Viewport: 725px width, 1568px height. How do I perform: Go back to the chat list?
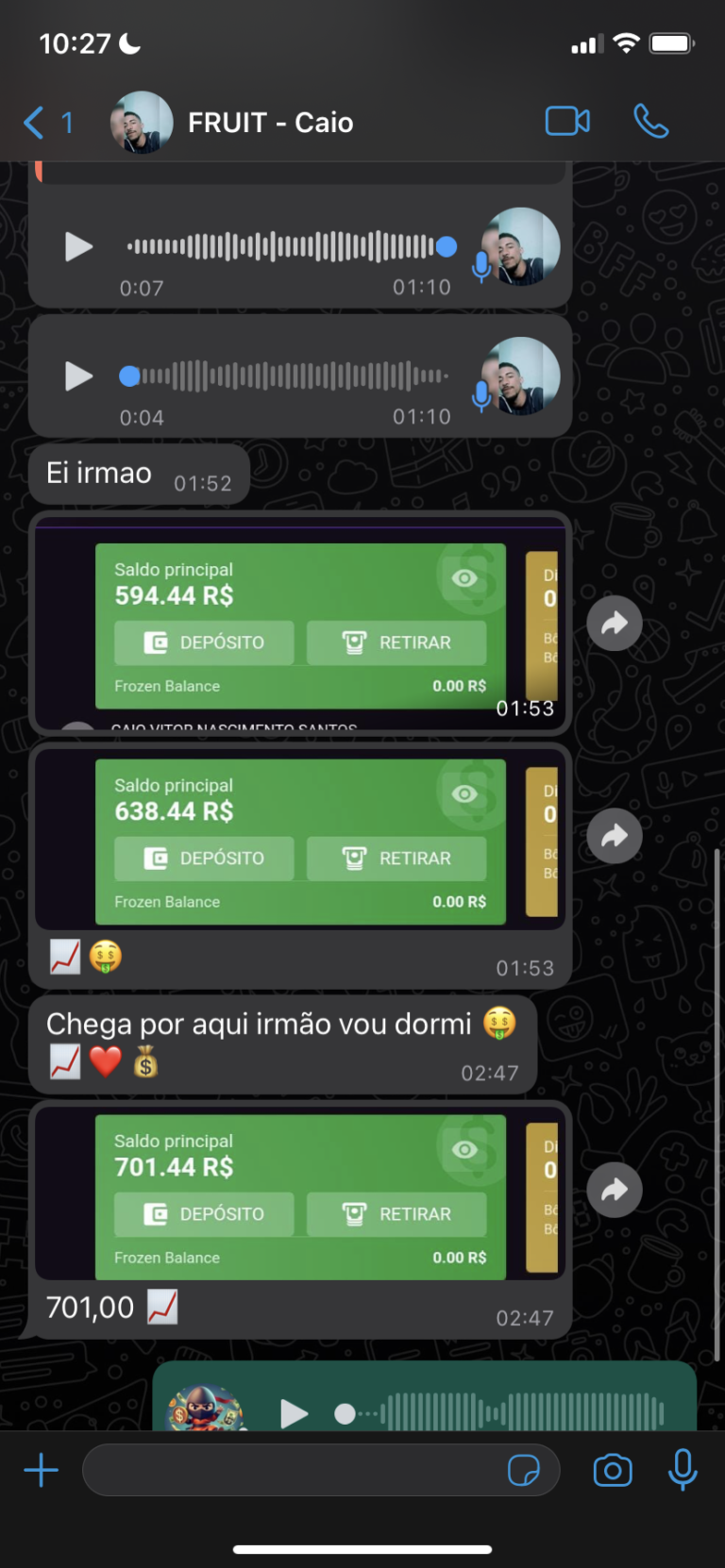(36, 123)
